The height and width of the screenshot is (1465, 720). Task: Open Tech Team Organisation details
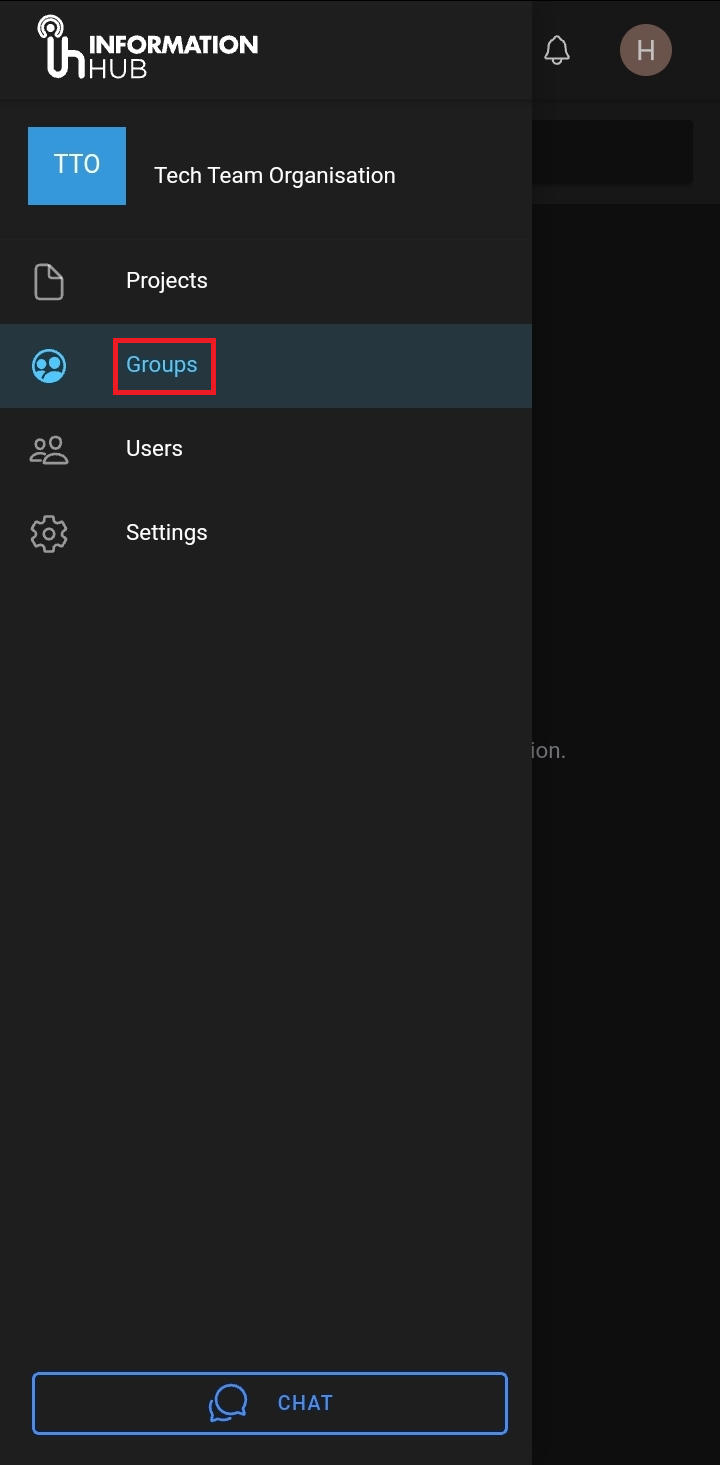pyautogui.click(x=274, y=176)
